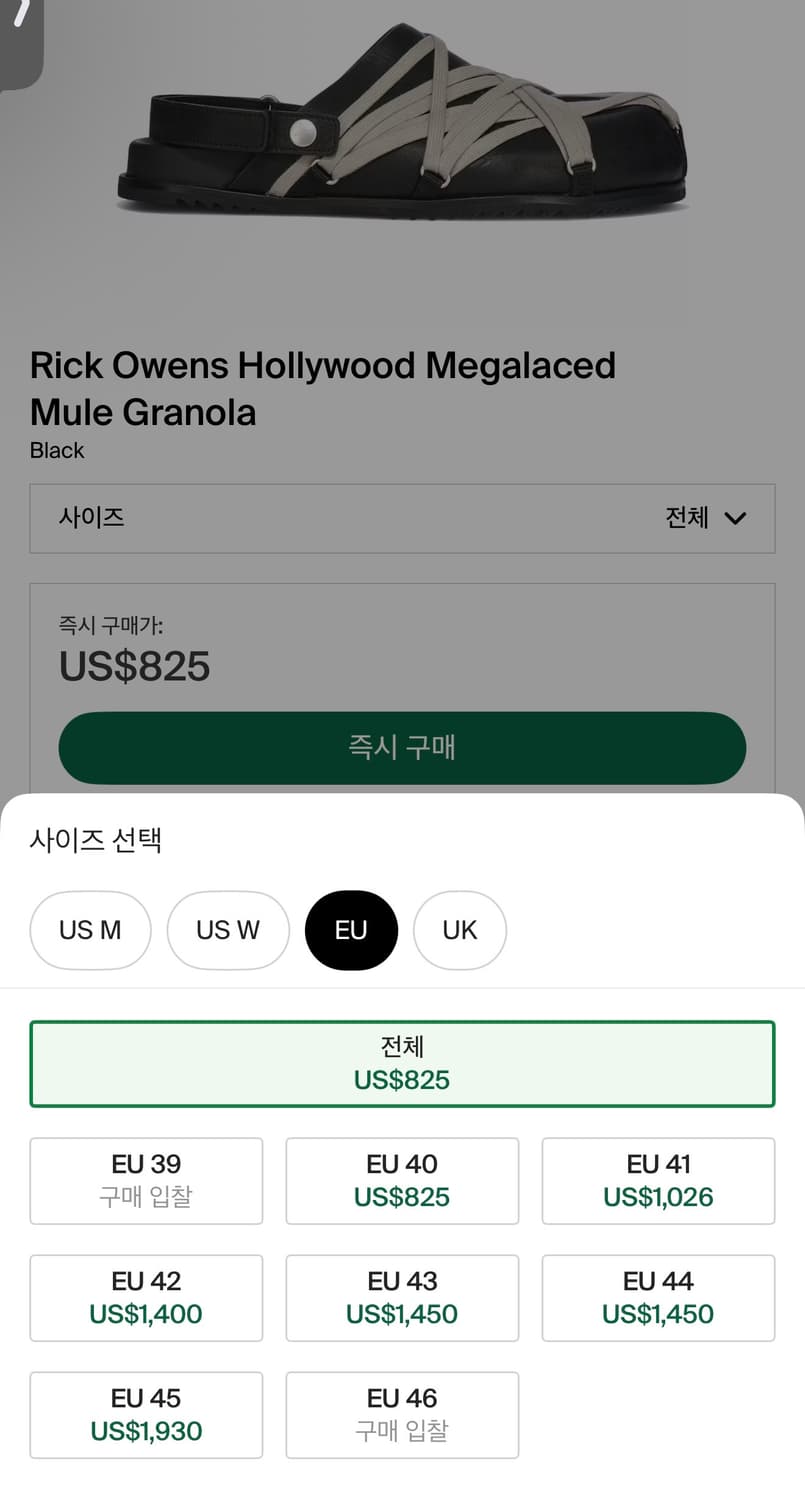Open the 사이즈 size dropdown
This screenshot has width=805, height=1500.
(402, 518)
